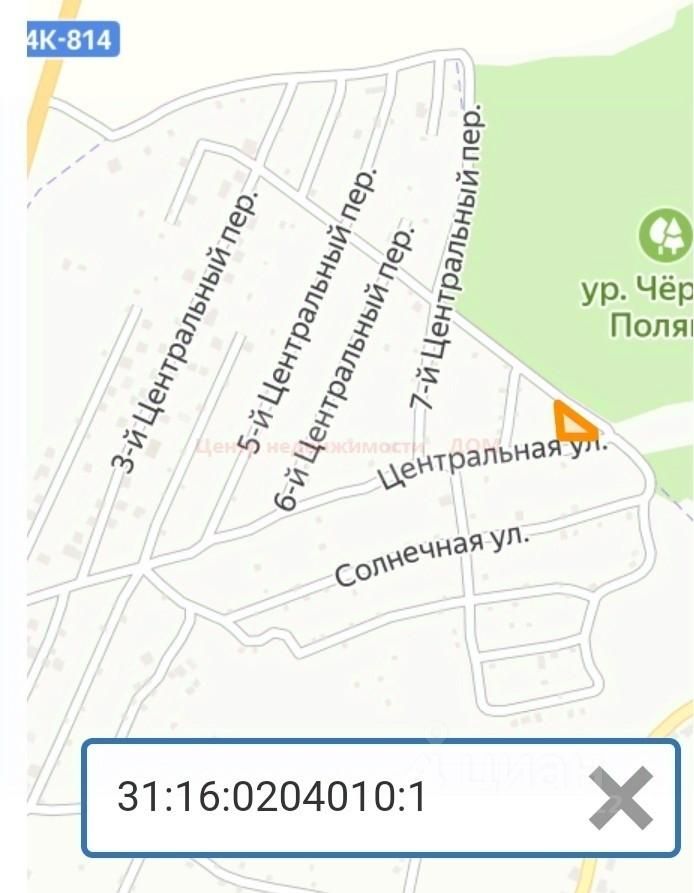Clear the cadastral number search
The image size is (694, 893).
click(620, 798)
